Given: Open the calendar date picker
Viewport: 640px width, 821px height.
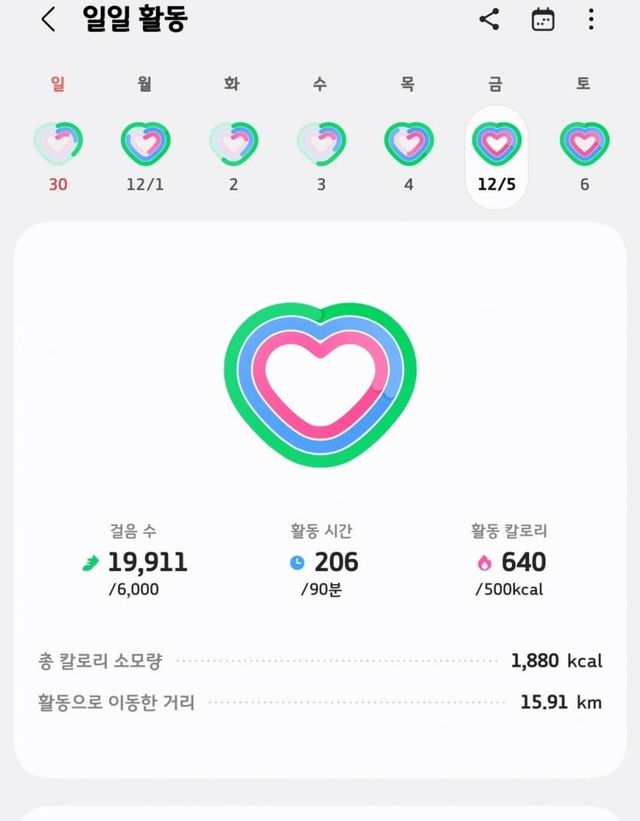Looking at the screenshot, I should (x=543, y=19).
